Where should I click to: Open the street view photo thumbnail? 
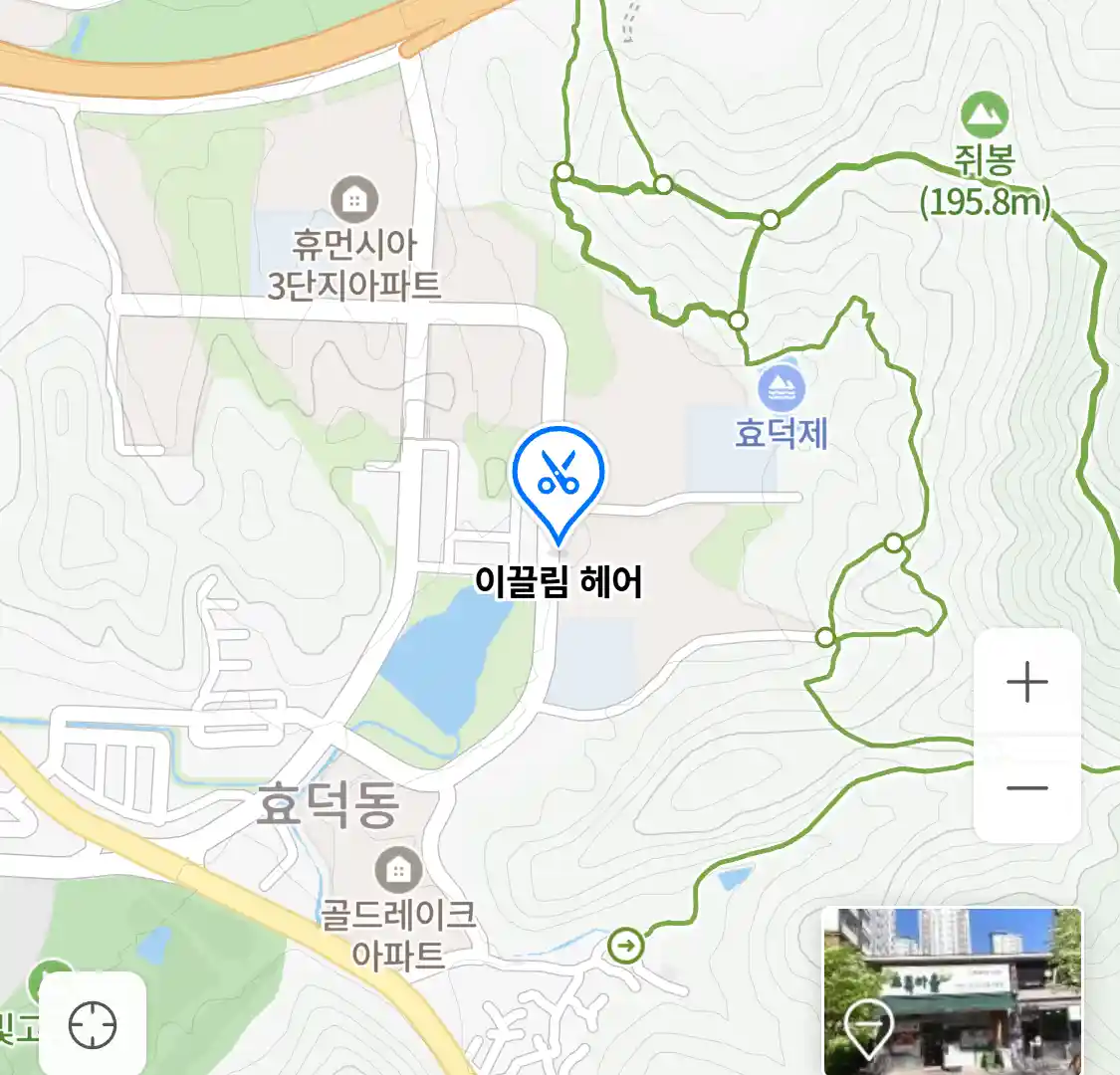(x=952, y=990)
